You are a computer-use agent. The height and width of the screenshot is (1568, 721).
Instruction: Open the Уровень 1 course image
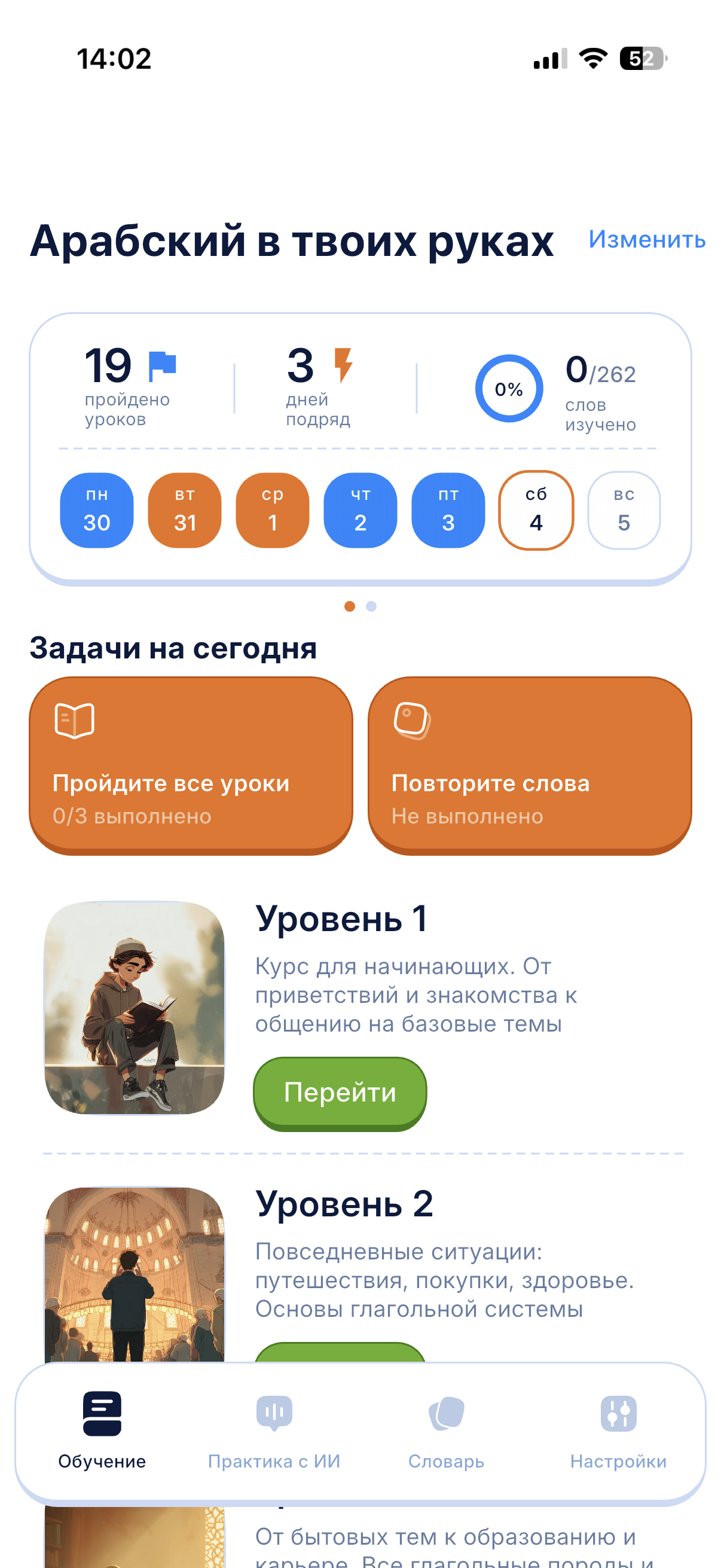point(135,1008)
